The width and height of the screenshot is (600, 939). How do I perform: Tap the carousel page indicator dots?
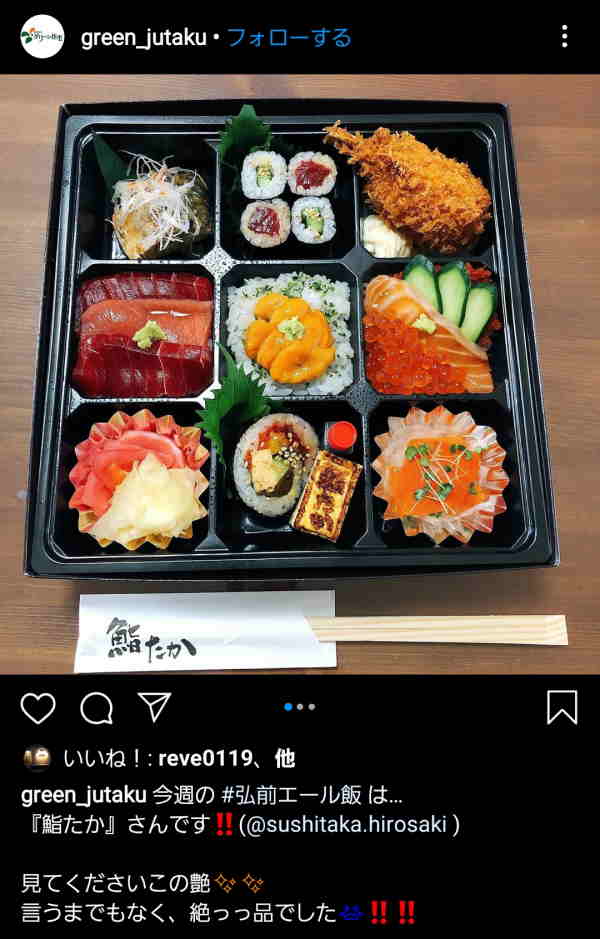coord(299,706)
